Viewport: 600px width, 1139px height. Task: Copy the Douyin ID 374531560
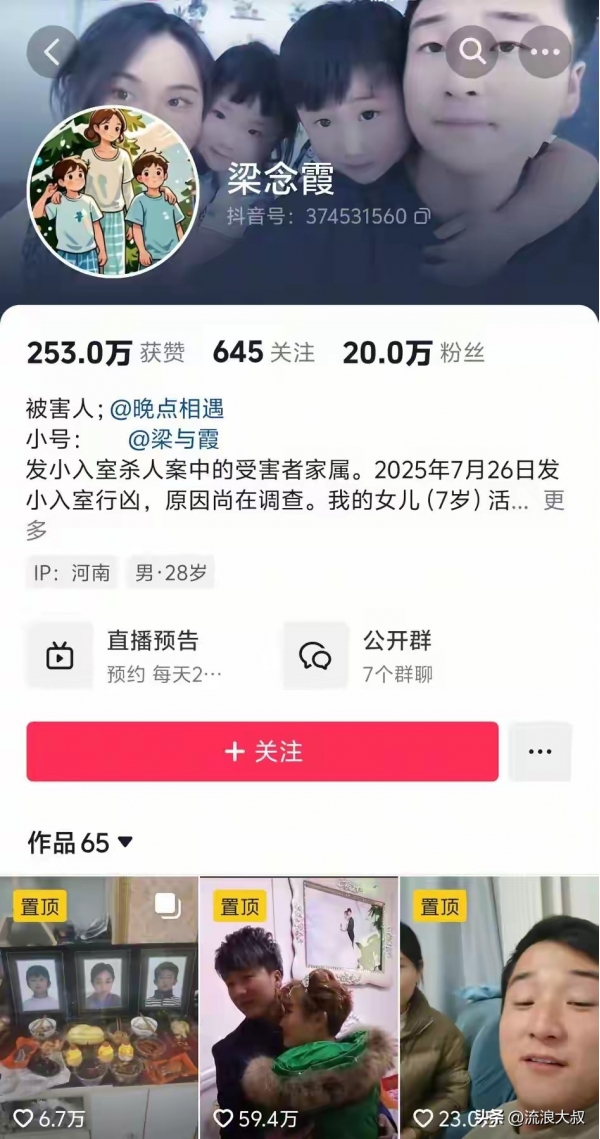(x=422, y=216)
